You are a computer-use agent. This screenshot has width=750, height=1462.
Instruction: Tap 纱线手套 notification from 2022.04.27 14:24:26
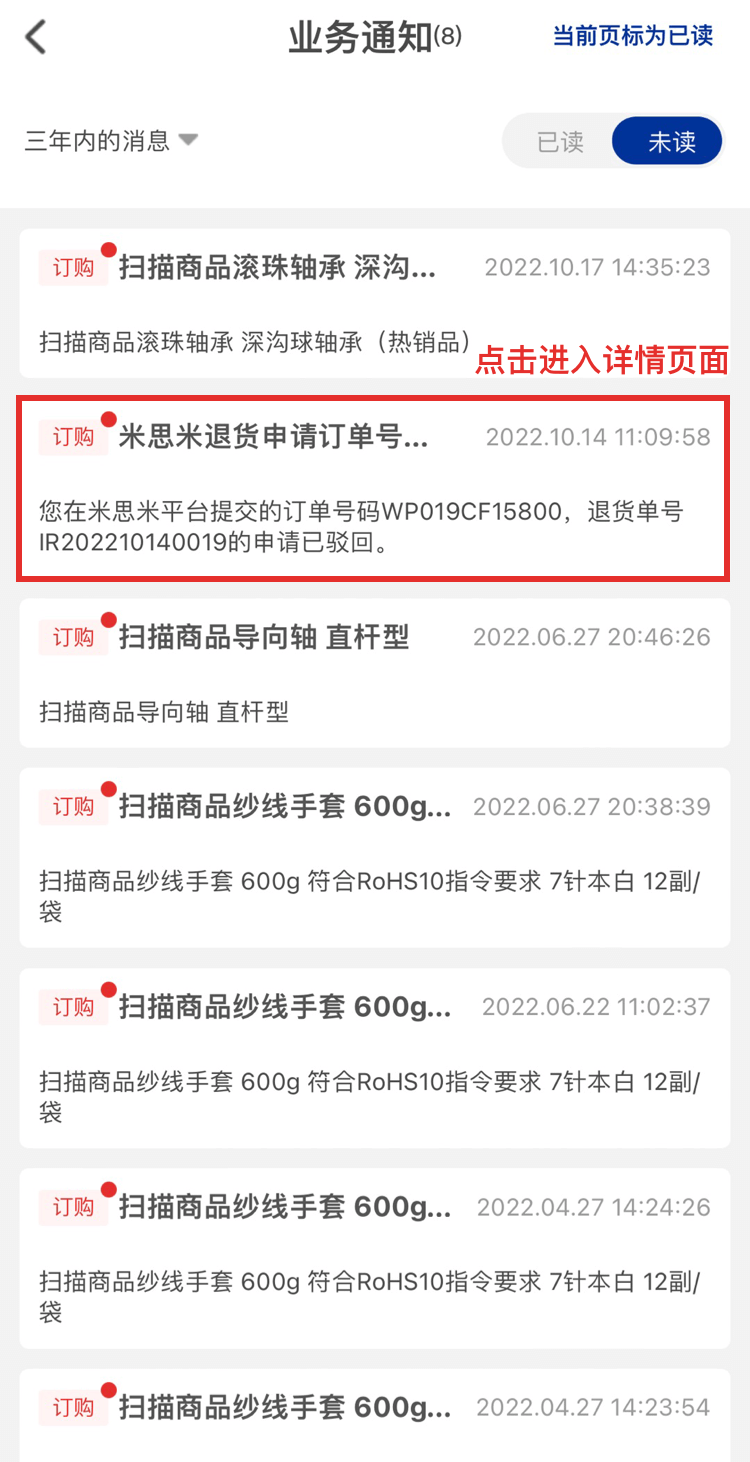374,1258
